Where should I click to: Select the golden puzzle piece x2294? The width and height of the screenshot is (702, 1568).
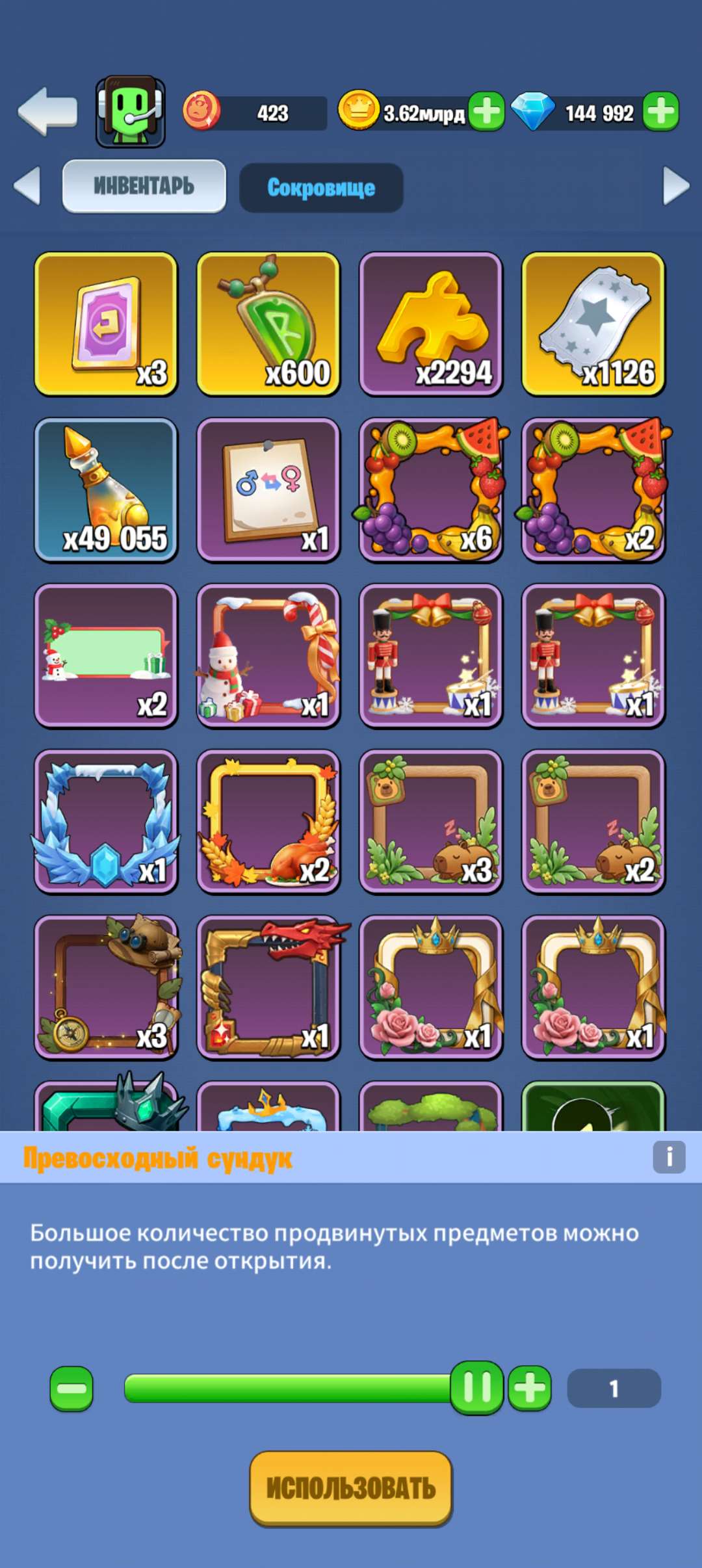click(431, 319)
